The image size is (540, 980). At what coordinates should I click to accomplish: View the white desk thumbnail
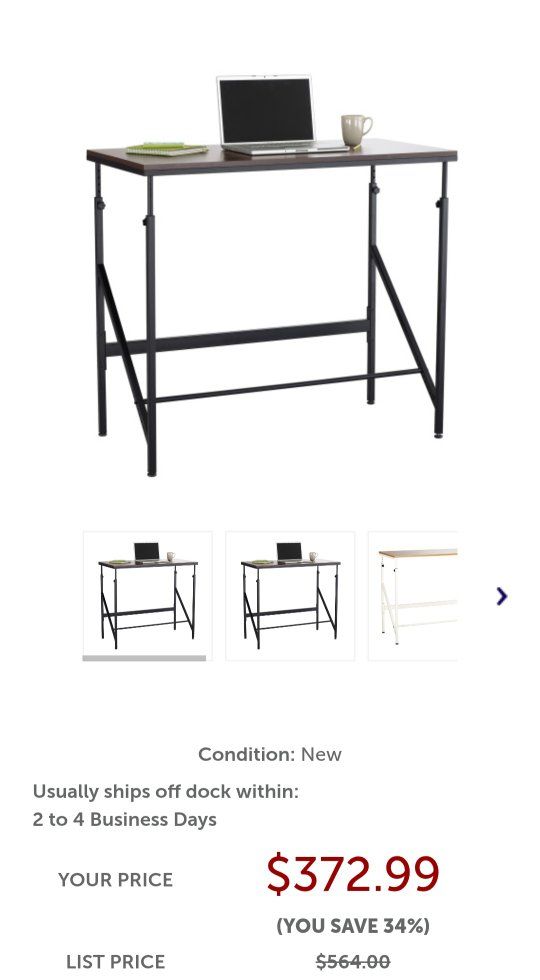point(412,596)
